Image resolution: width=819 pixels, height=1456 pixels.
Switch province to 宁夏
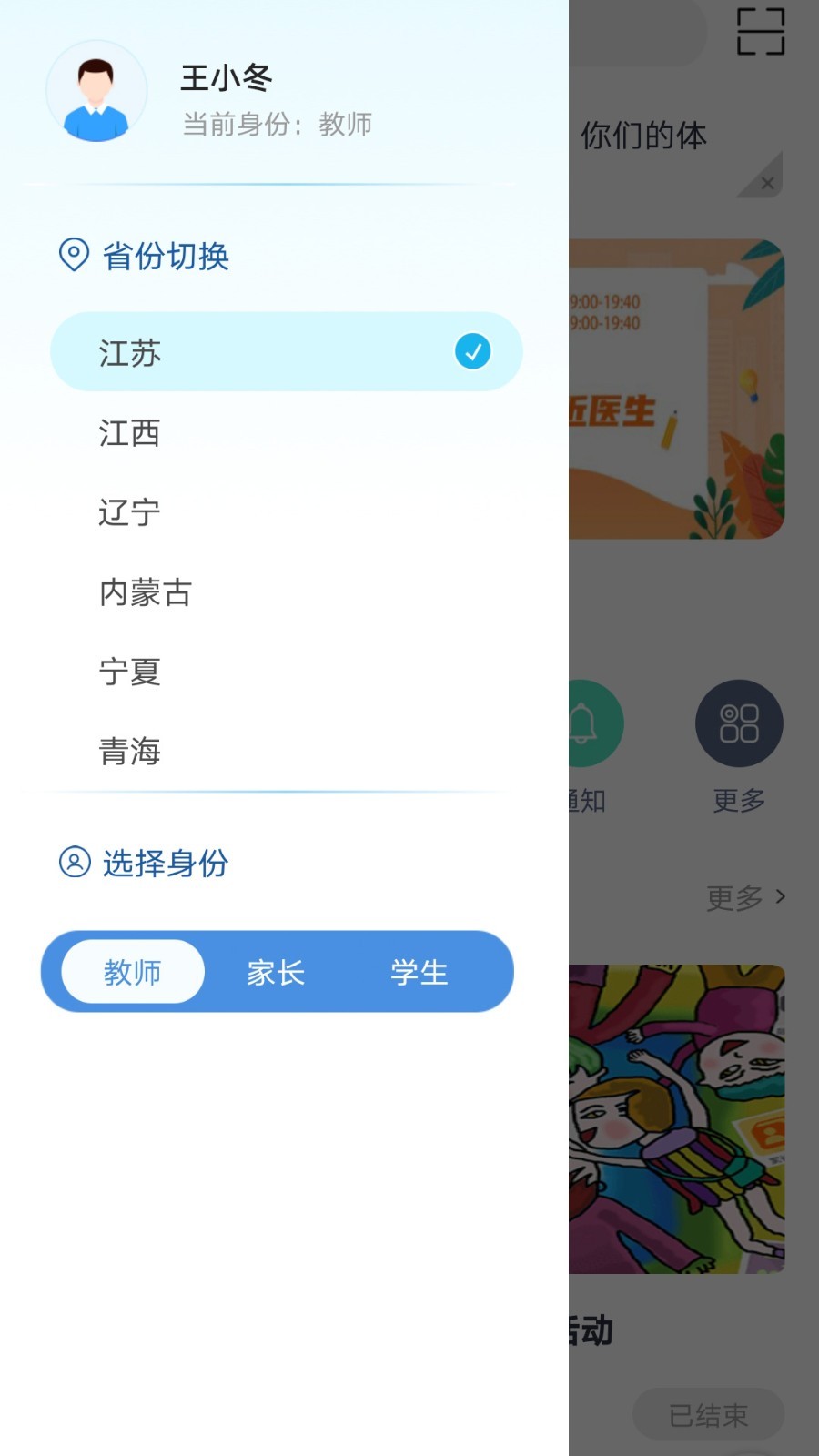pos(130,672)
